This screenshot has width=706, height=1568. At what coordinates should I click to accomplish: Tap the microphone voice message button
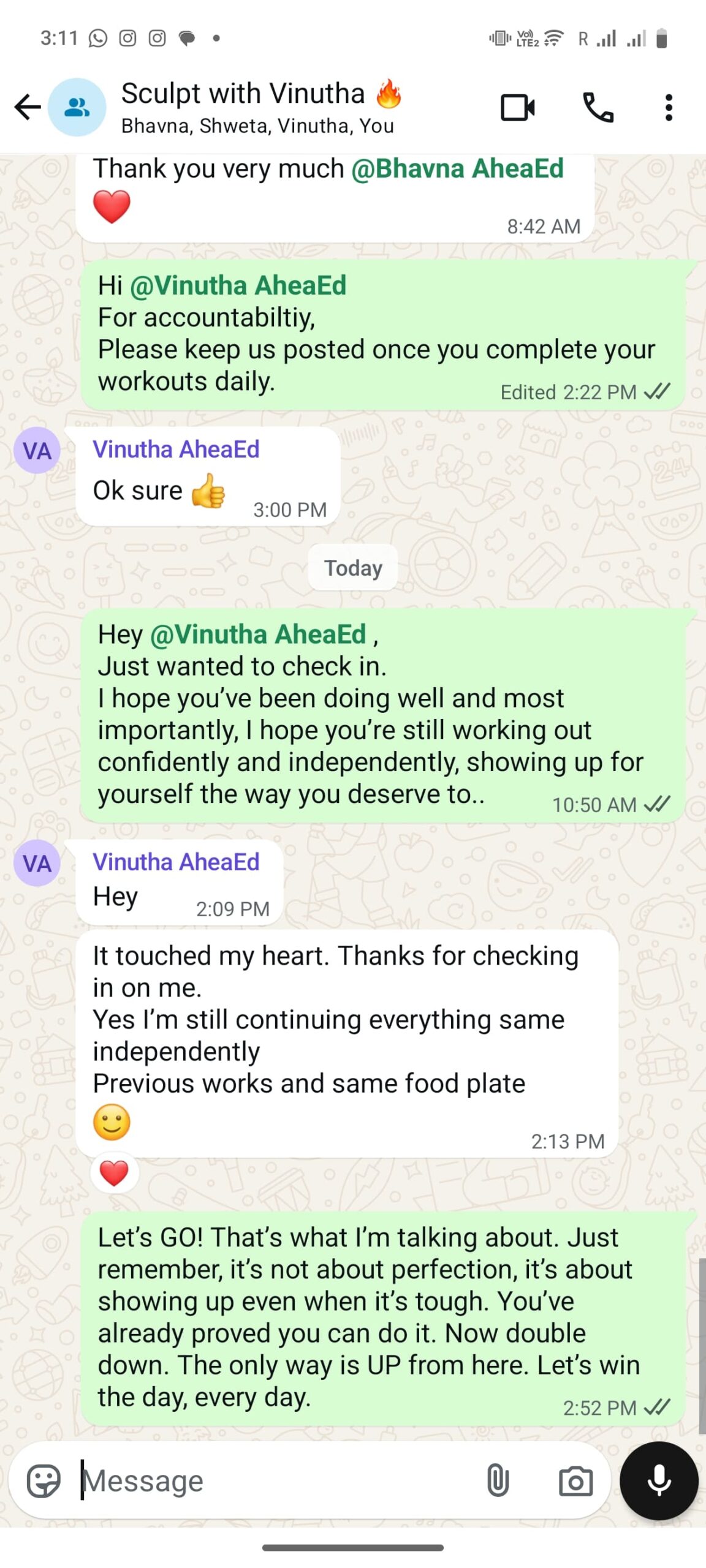click(659, 1480)
